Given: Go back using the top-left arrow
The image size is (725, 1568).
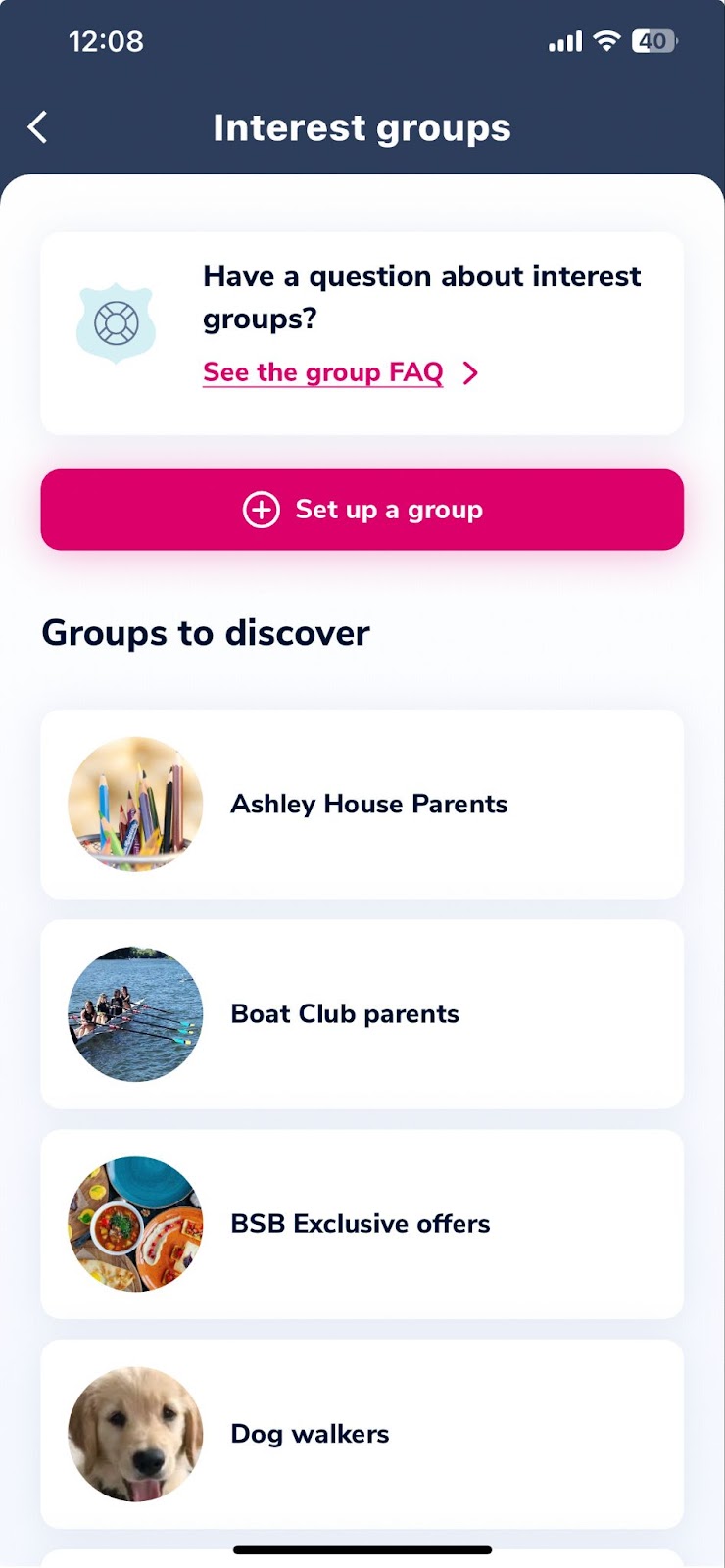Looking at the screenshot, I should [38, 127].
